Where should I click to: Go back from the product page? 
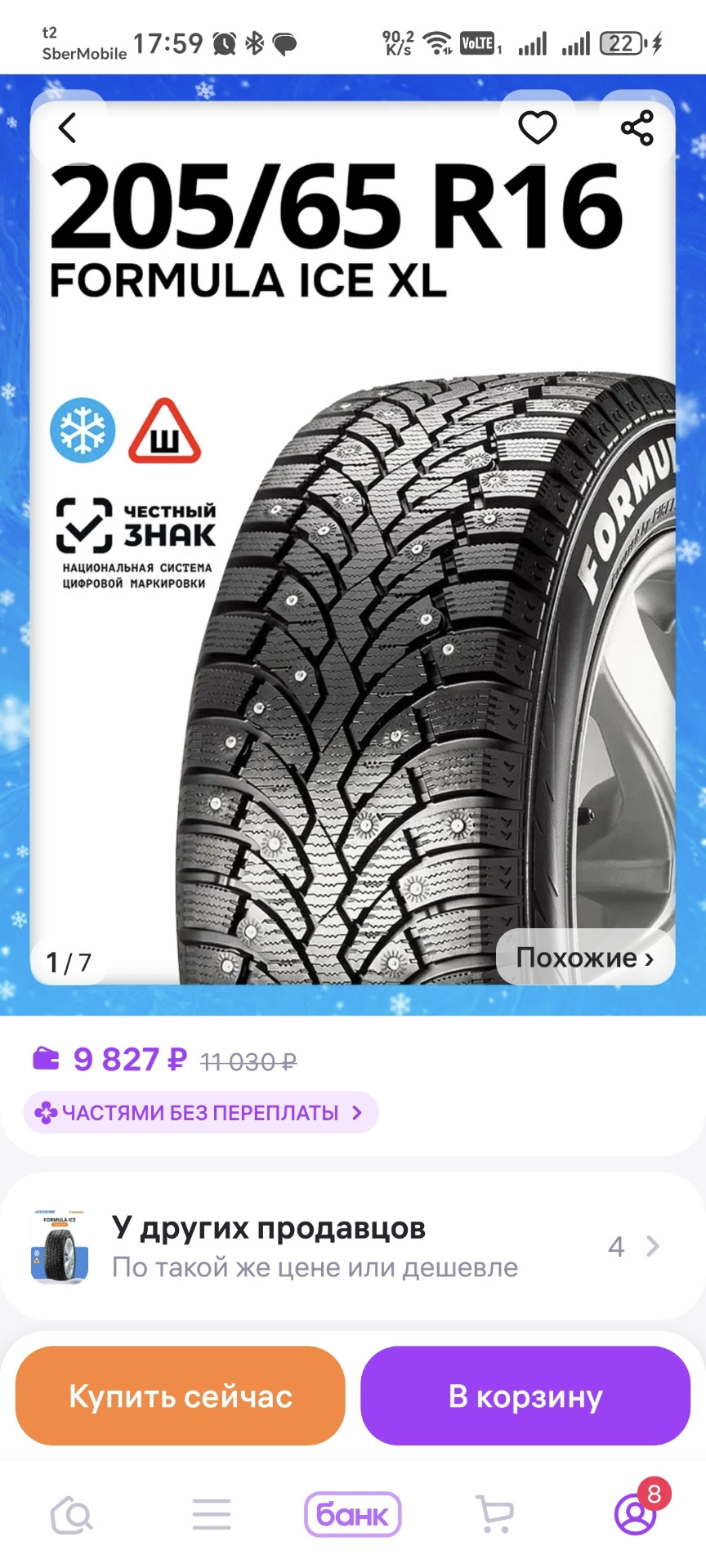(x=68, y=128)
